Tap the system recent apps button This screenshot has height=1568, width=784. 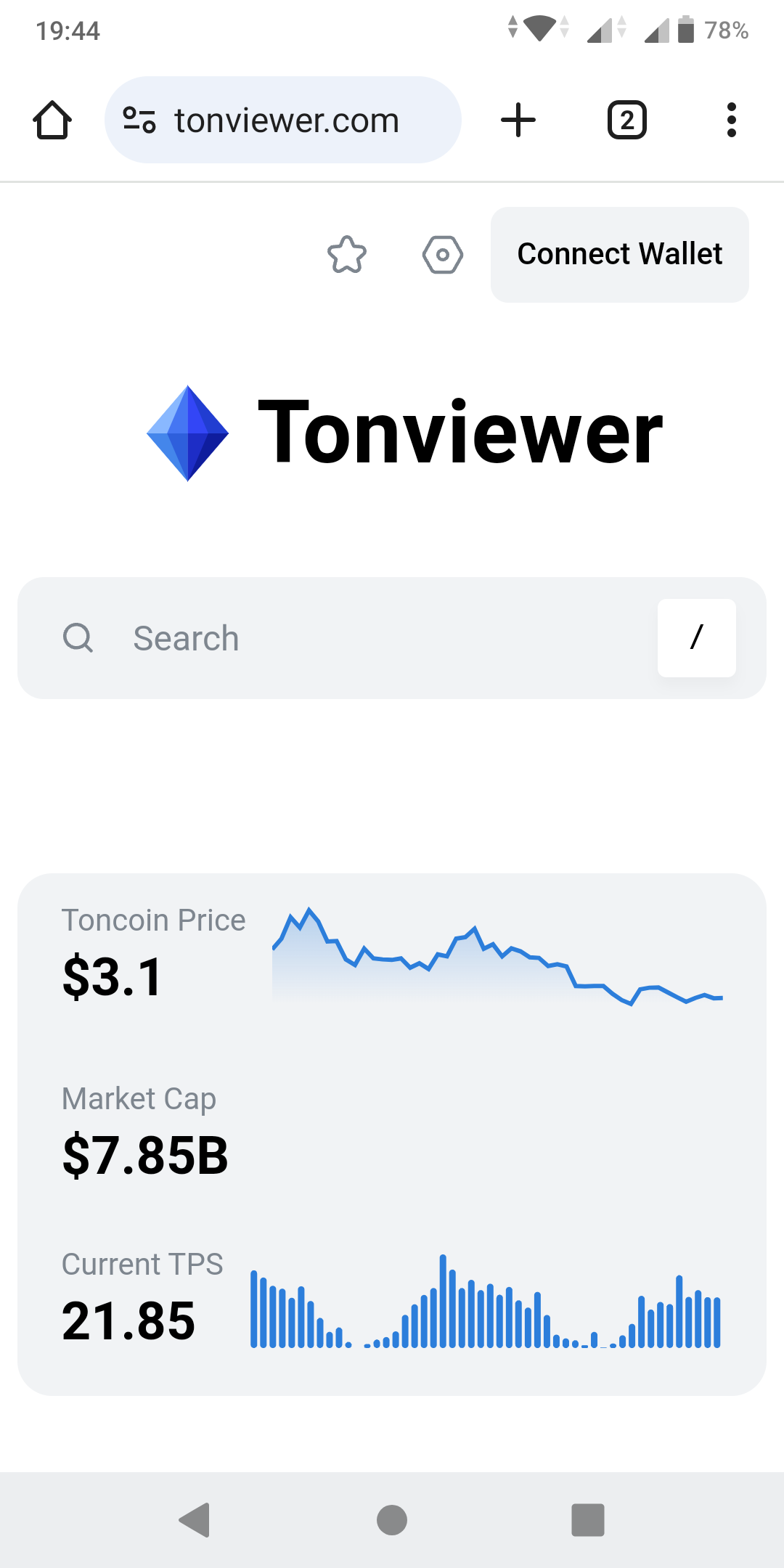(x=588, y=1519)
